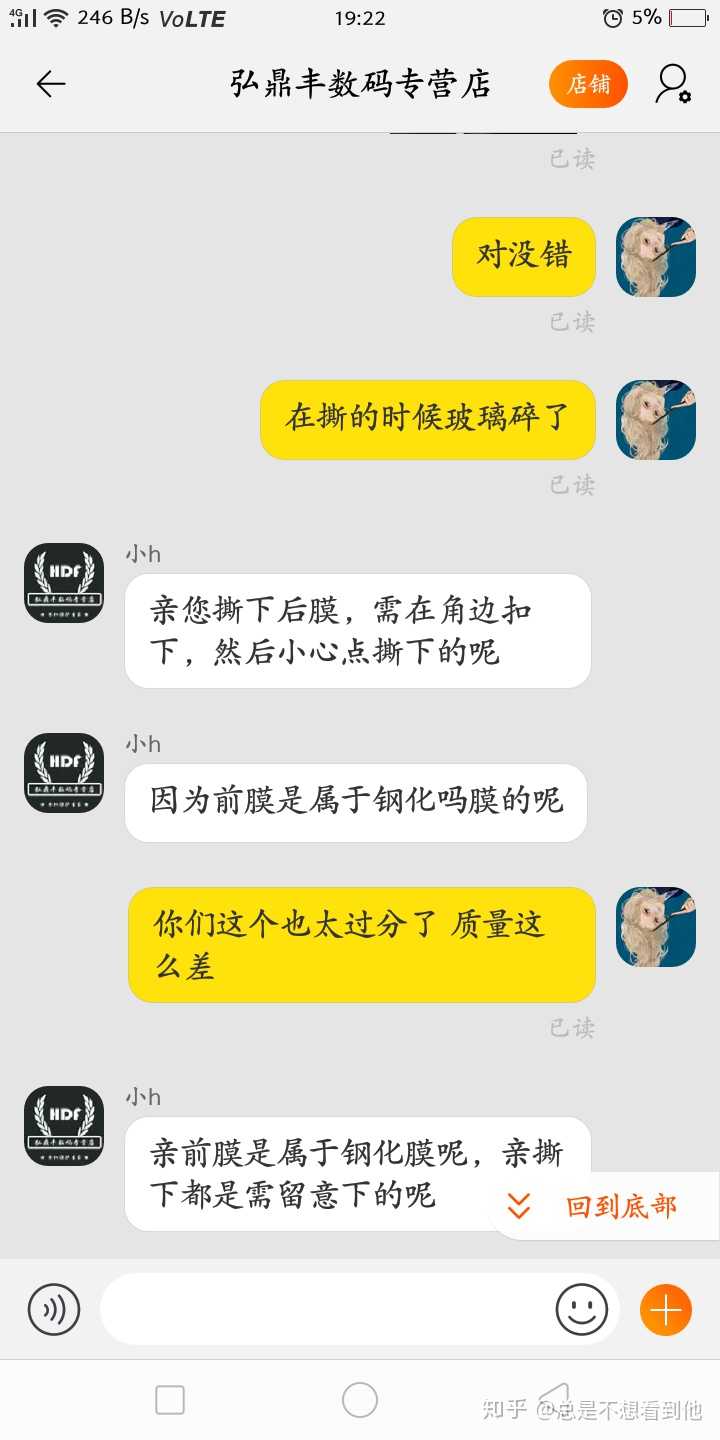Open the 店铺 store button
The image size is (720, 1440).
tap(588, 84)
